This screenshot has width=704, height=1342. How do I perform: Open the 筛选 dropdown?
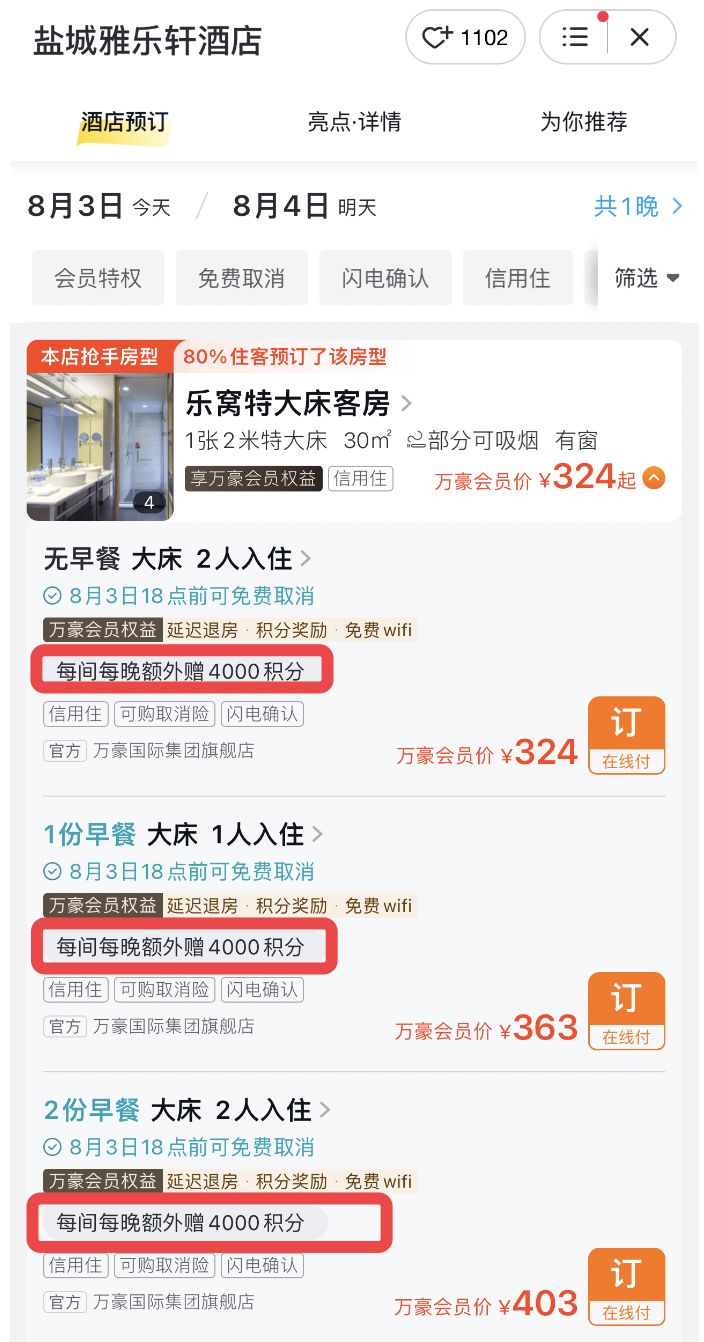646,278
